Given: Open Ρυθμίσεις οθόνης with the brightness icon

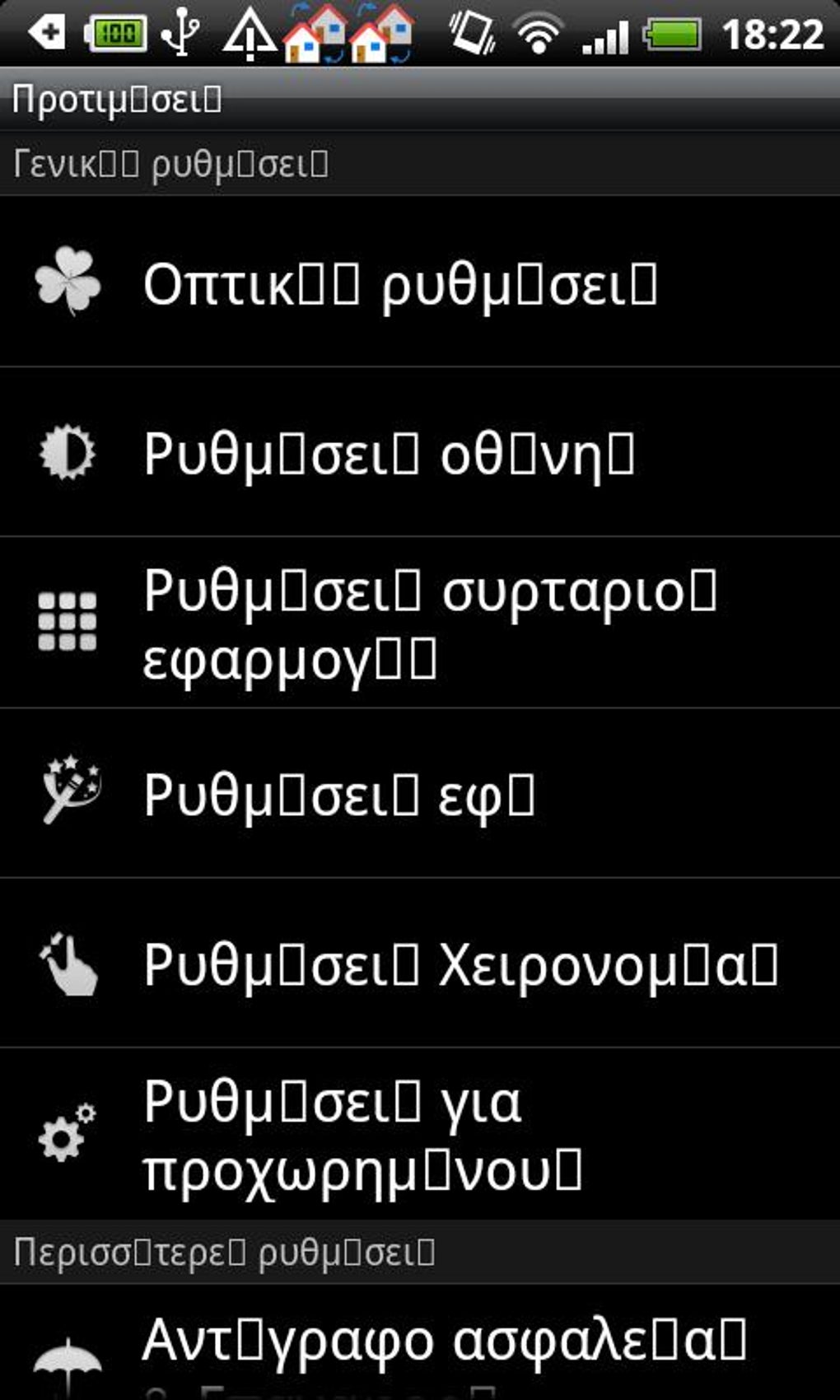Looking at the screenshot, I should pyautogui.click(x=420, y=453).
